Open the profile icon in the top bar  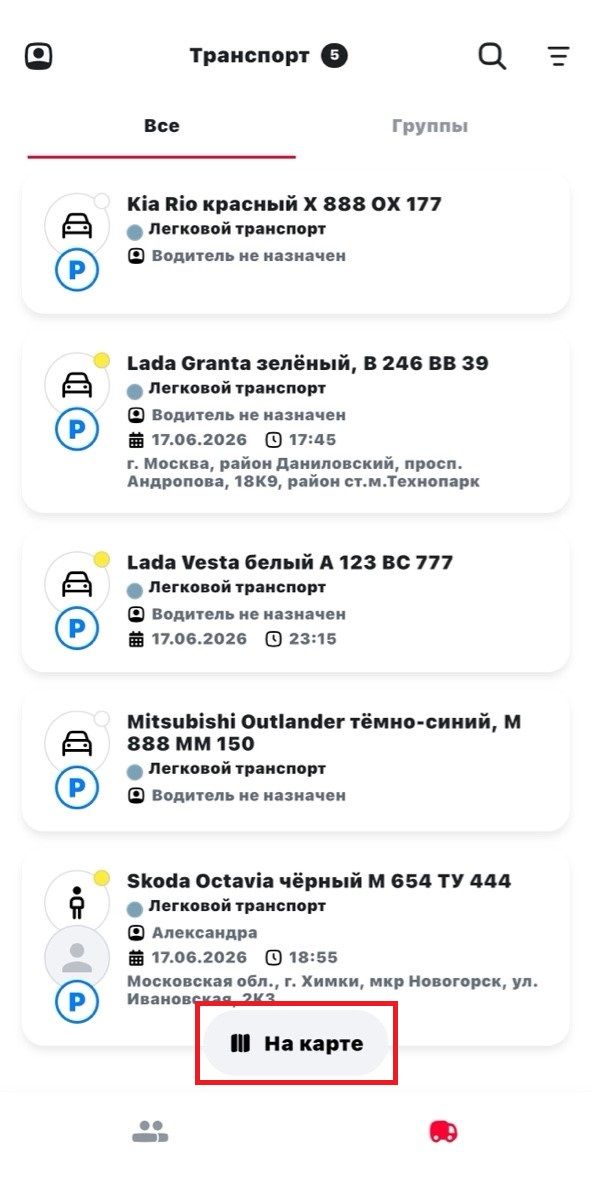pyautogui.click(x=38, y=57)
